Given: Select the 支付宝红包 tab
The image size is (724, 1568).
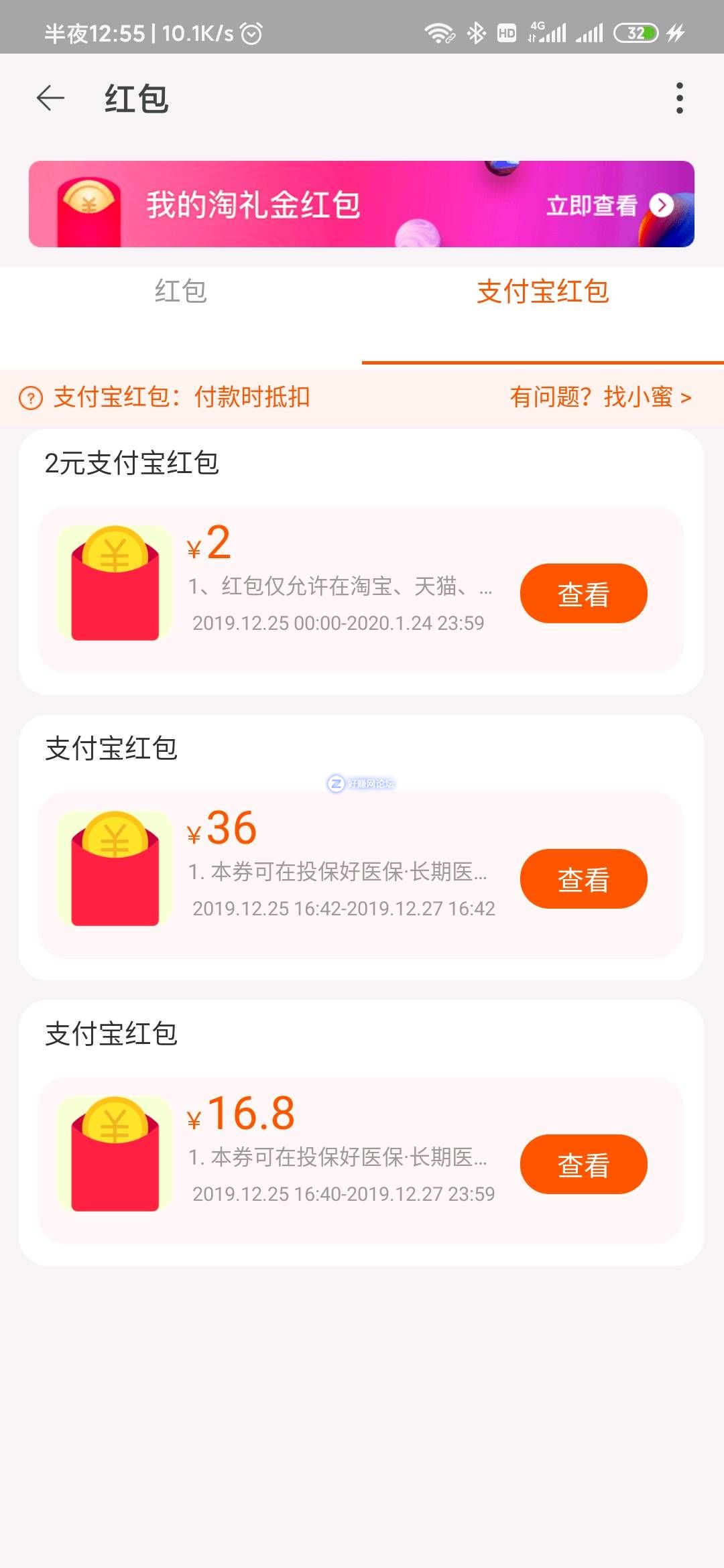Looking at the screenshot, I should (542, 292).
